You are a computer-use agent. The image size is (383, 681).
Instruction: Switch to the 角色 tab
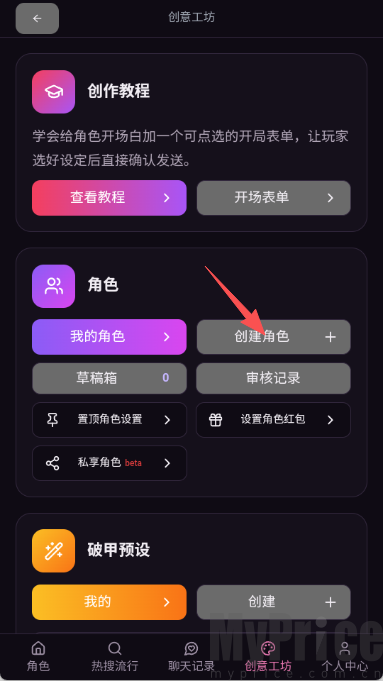pyautogui.click(x=39, y=657)
